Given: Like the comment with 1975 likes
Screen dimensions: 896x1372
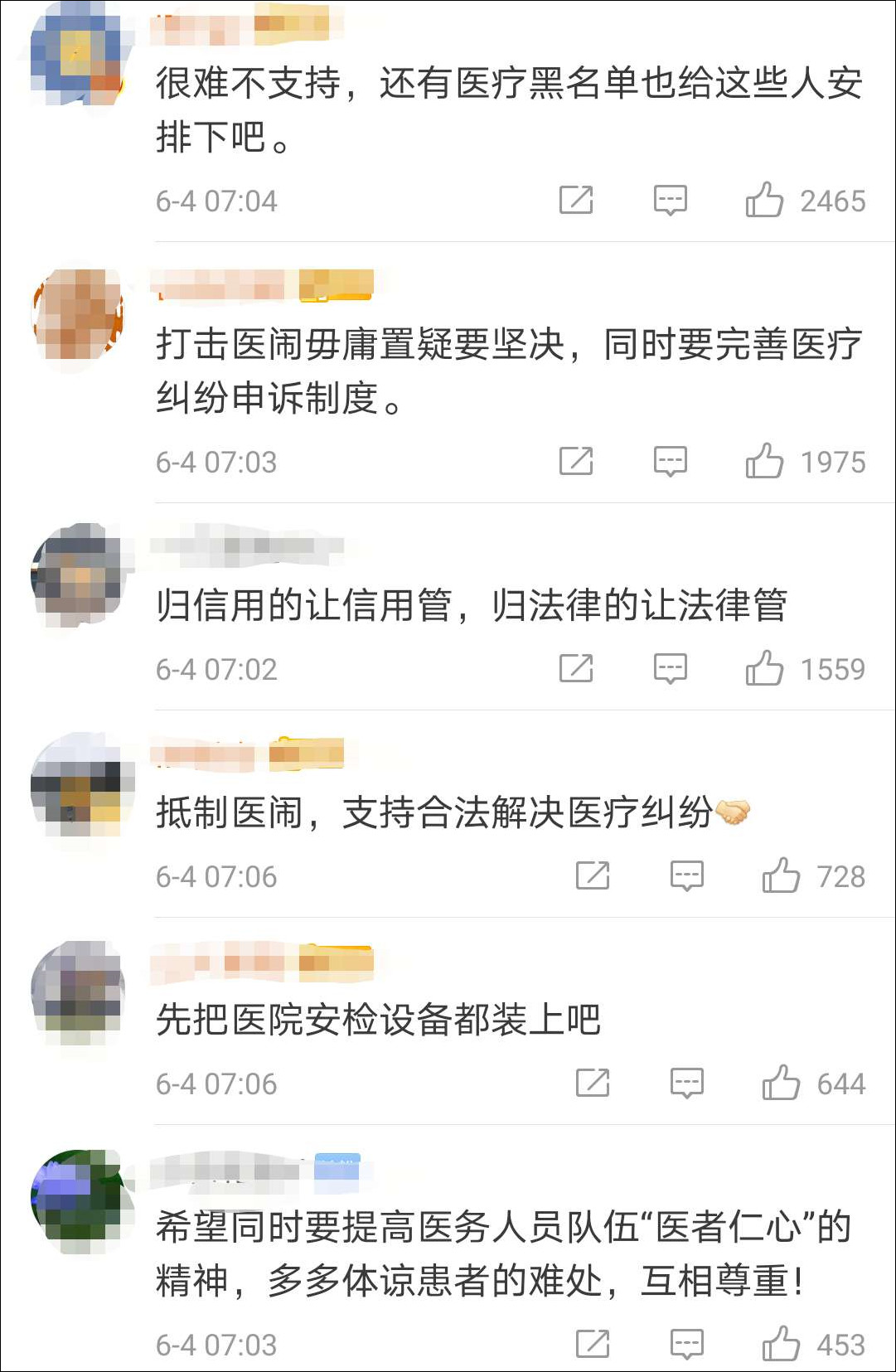Looking at the screenshot, I should [763, 462].
